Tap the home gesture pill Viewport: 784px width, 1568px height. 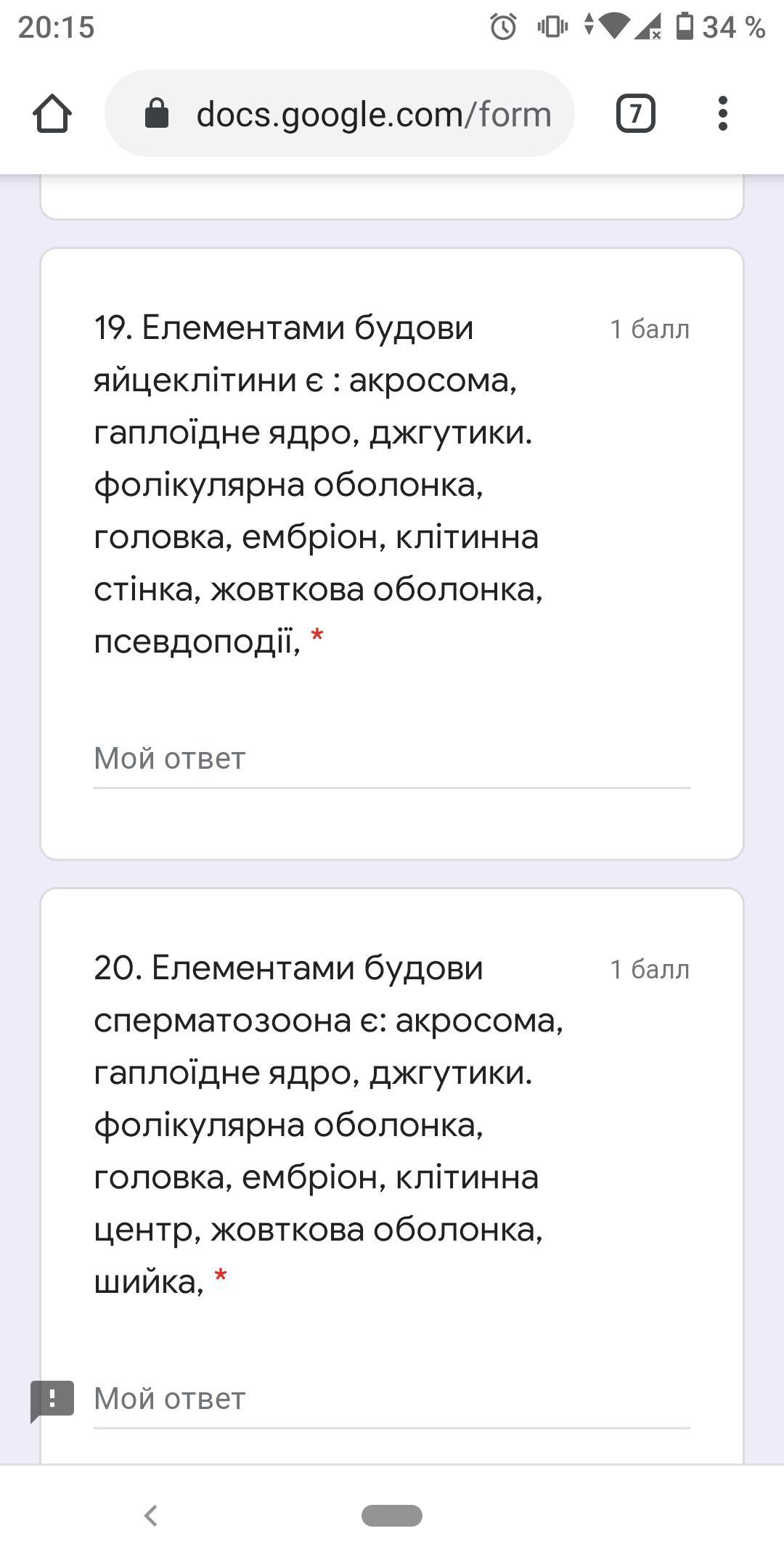pyautogui.click(x=391, y=1516)
